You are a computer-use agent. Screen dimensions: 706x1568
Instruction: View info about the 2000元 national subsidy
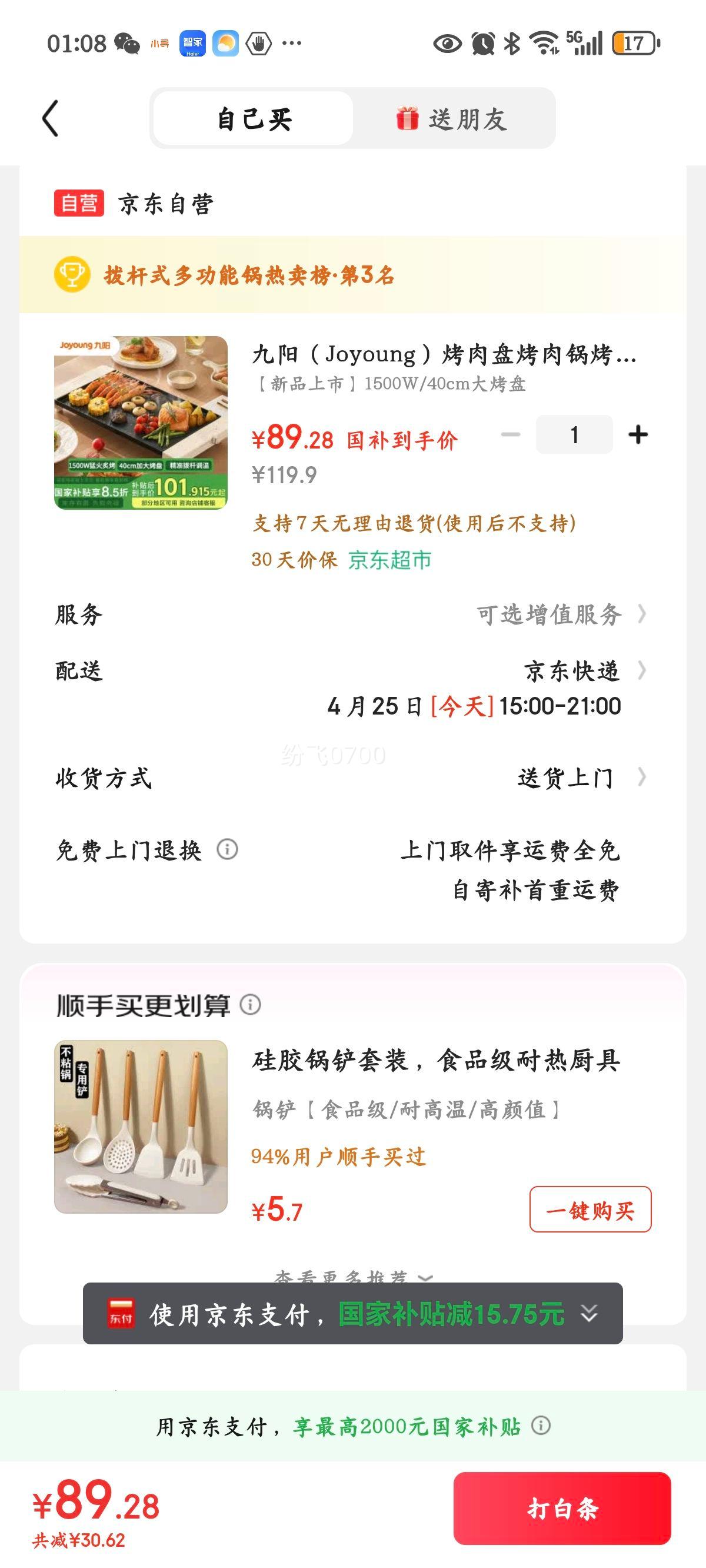coord(541,1426)
